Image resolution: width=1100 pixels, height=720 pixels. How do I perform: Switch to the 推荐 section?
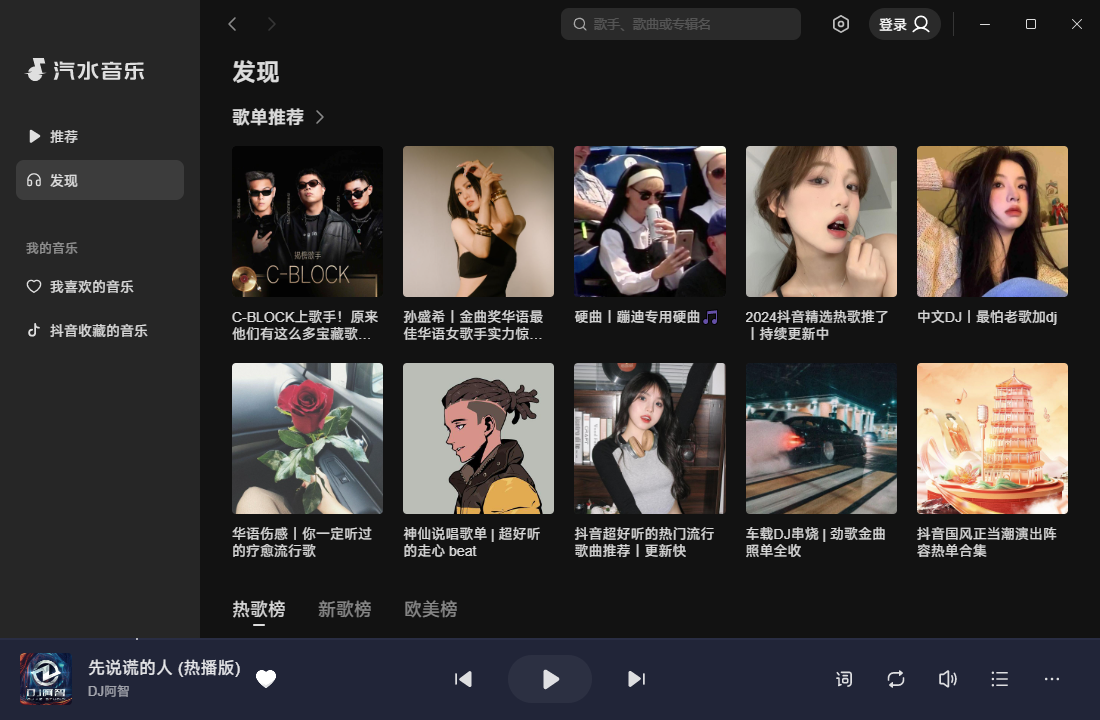64,136
